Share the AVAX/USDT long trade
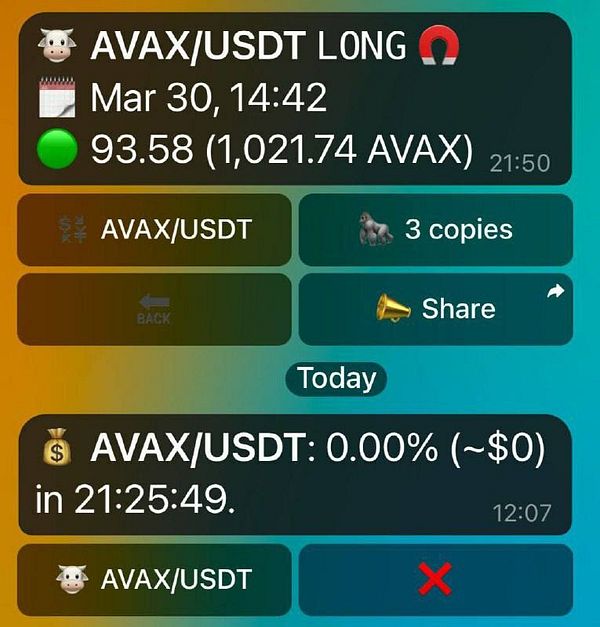Viewport: 600px width, 627px height. pos(436,309)
